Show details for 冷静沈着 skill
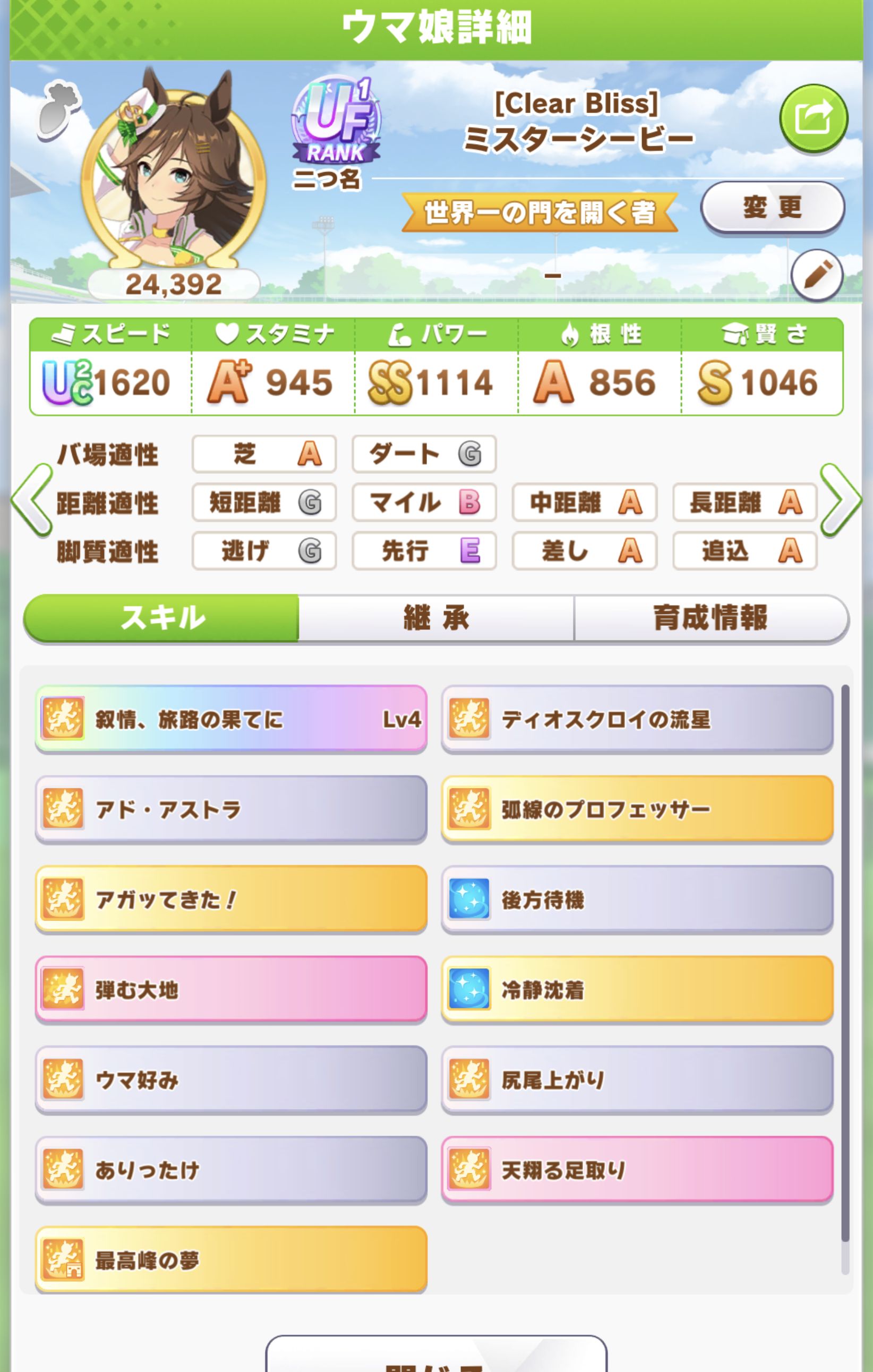This screenshot has width=873, height=1372. (637, 990)
